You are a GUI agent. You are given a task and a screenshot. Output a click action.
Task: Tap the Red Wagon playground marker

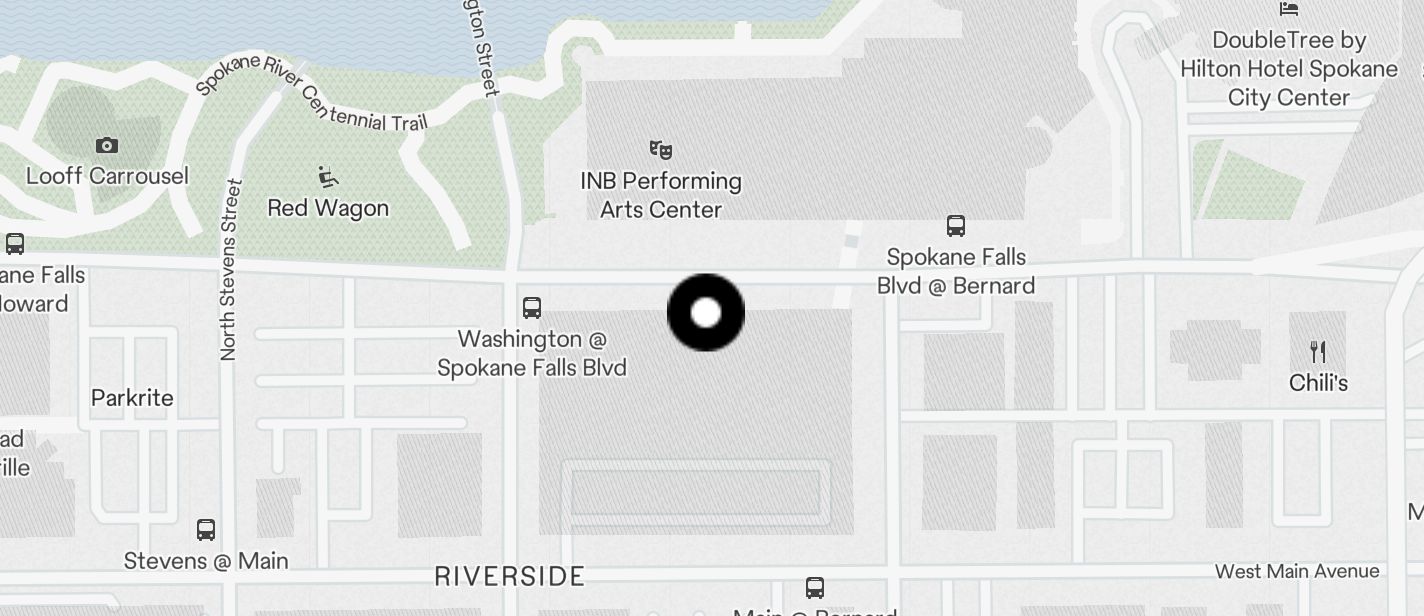coord(328,177)
